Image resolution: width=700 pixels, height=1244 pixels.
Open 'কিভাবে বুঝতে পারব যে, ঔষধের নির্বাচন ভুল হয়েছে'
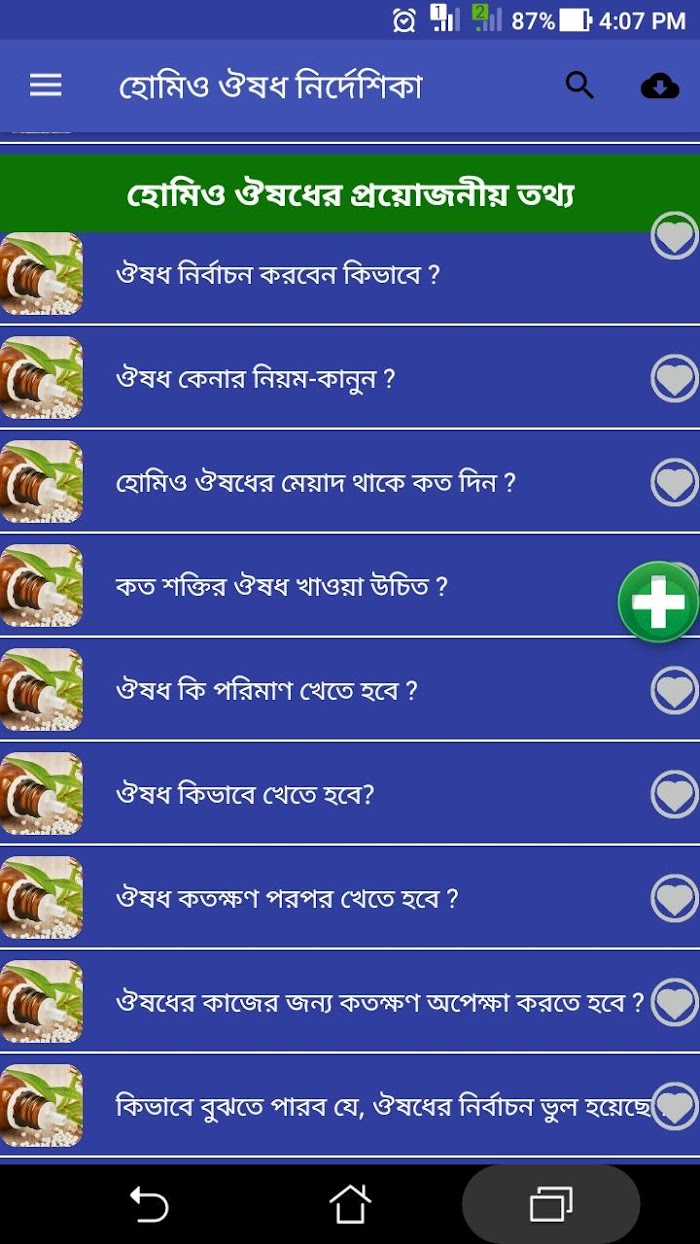click(350, 1107)
